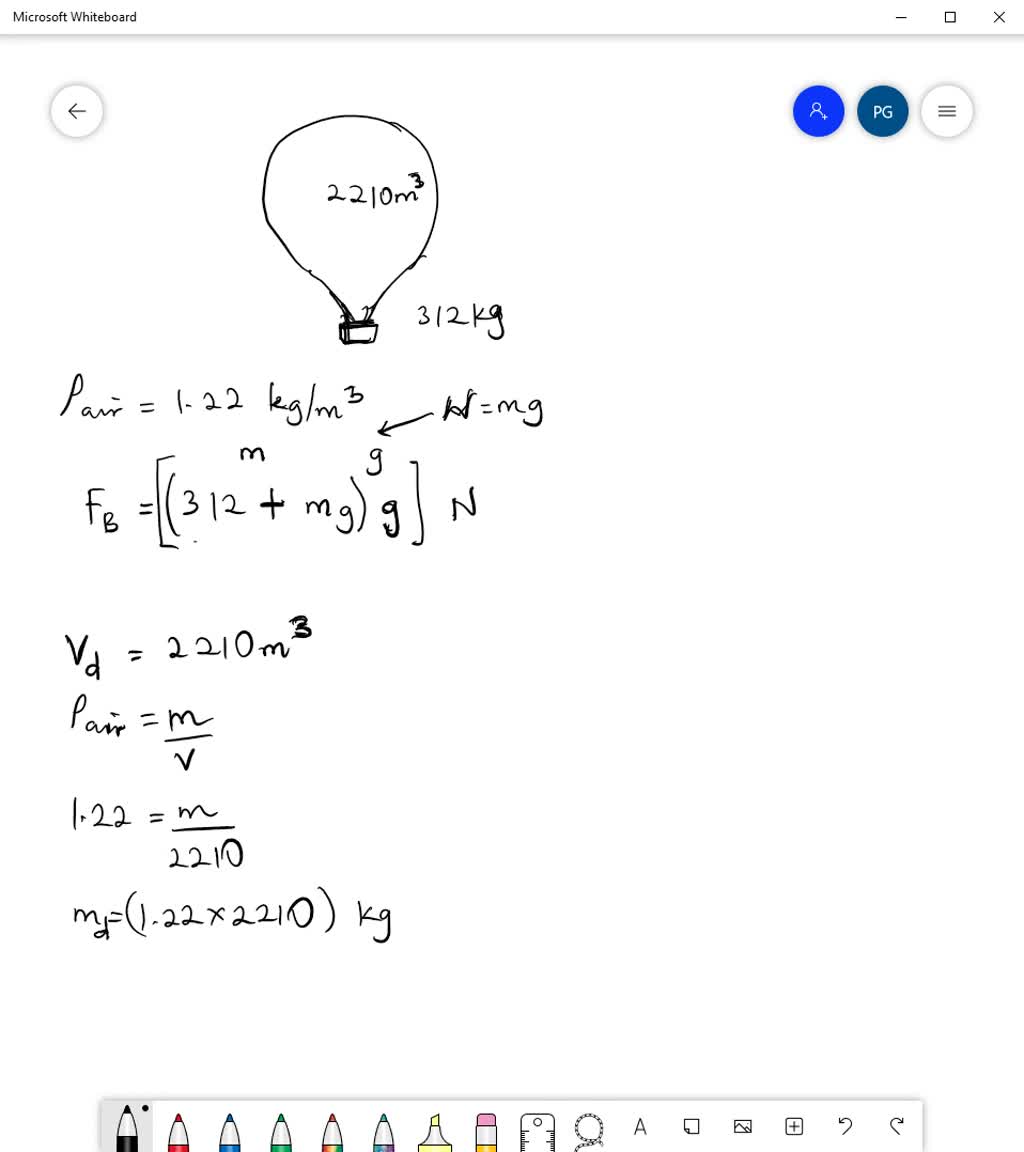Add a text box
The image size is (1024, 1152).
(x=640, y=1127)
